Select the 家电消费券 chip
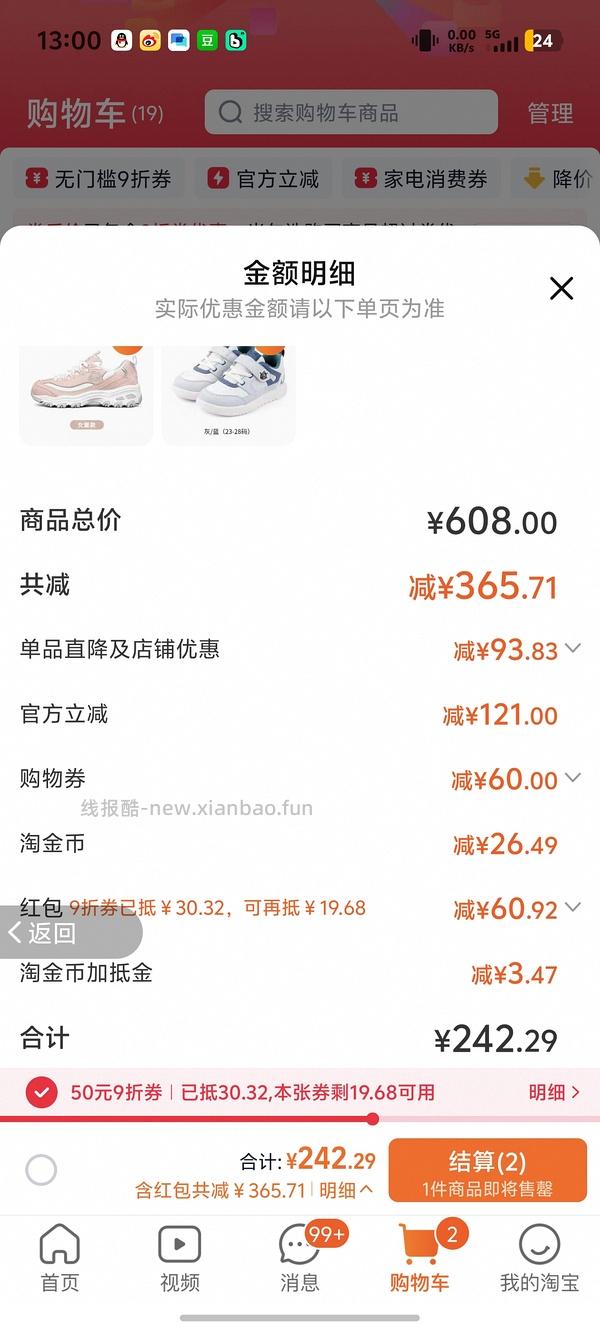 [x=421, y=179]
